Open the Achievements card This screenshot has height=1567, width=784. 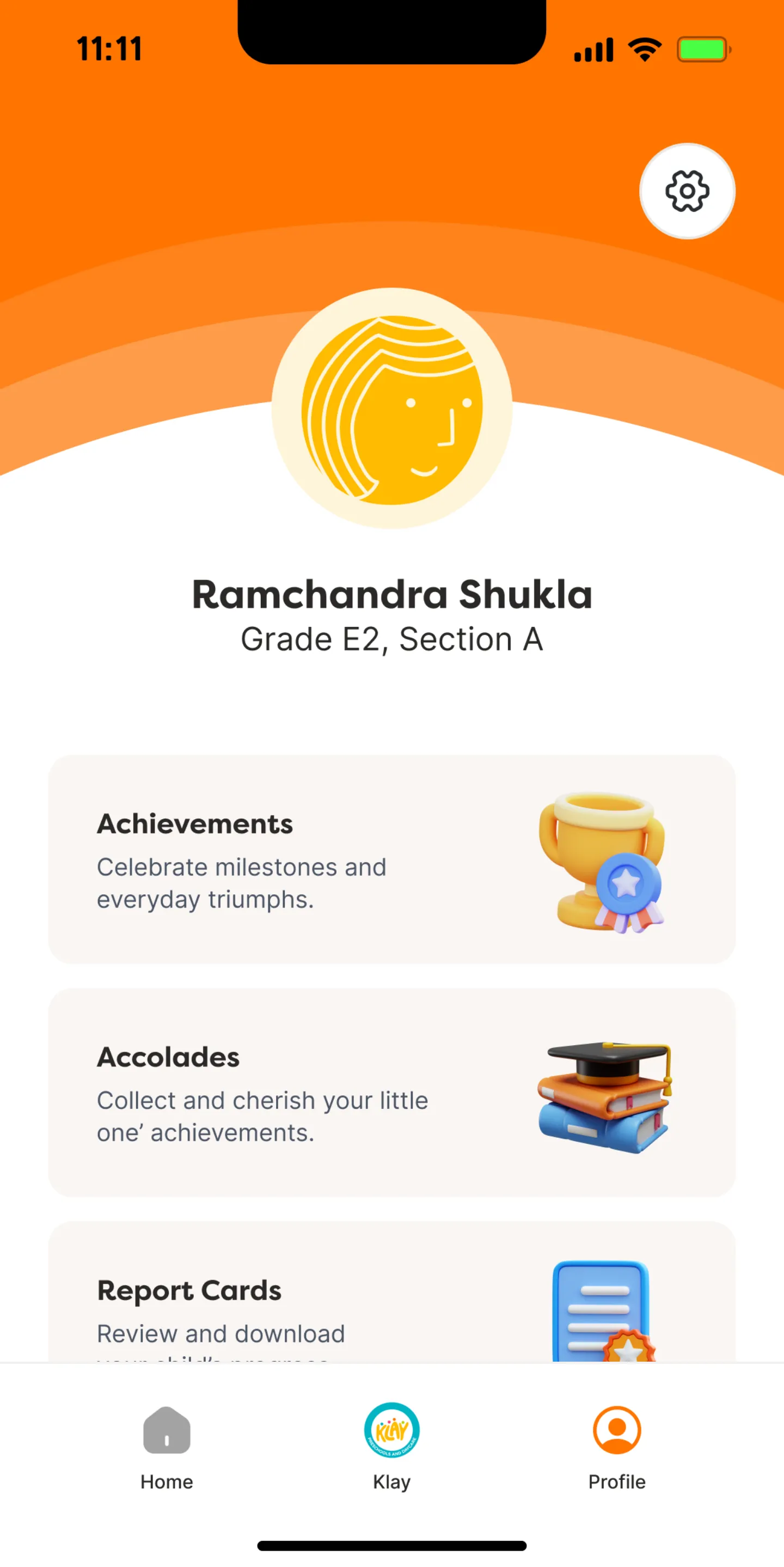click(391, 859)
